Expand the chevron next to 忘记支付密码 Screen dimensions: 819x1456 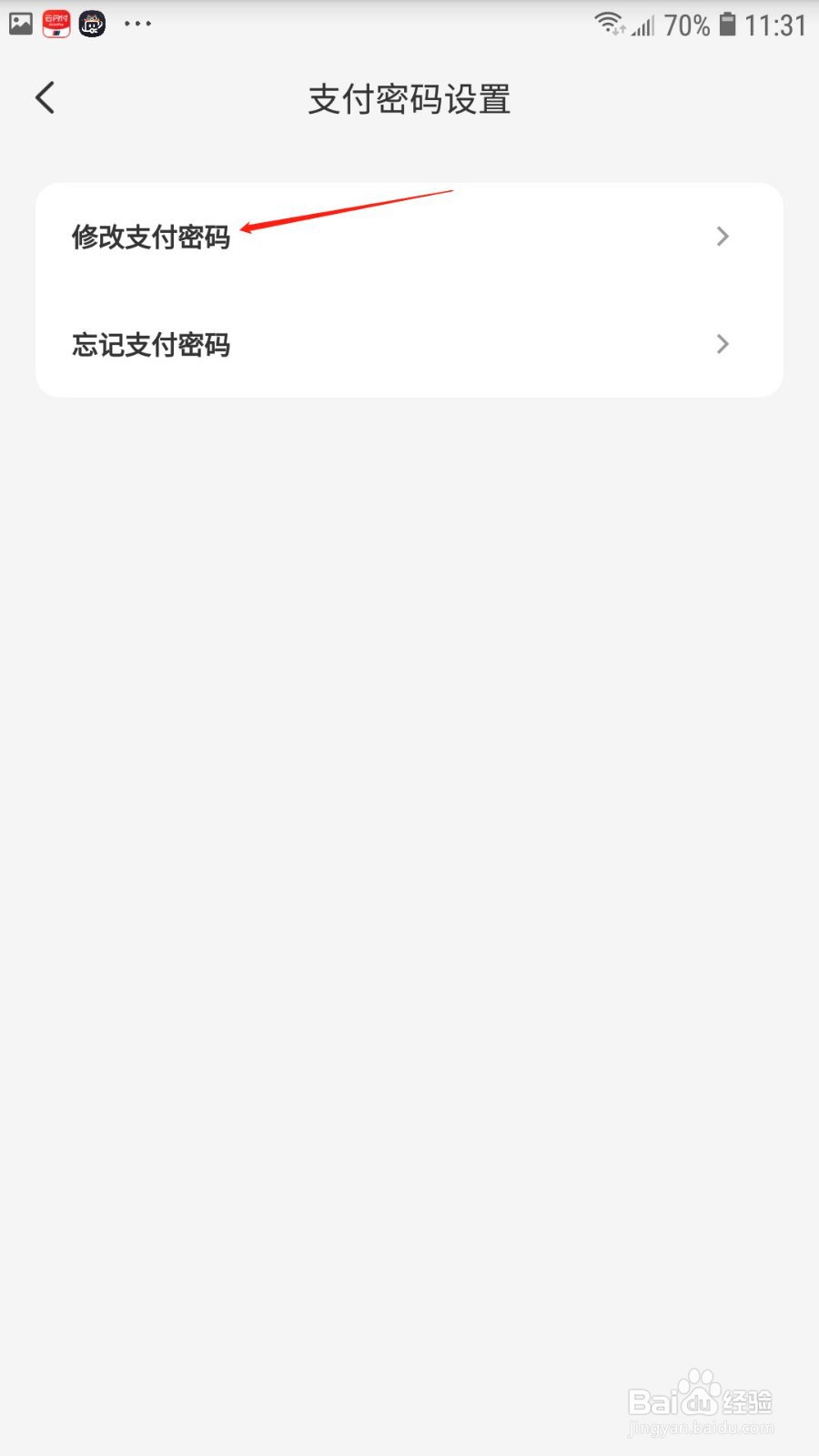click(x=722, y=345)
